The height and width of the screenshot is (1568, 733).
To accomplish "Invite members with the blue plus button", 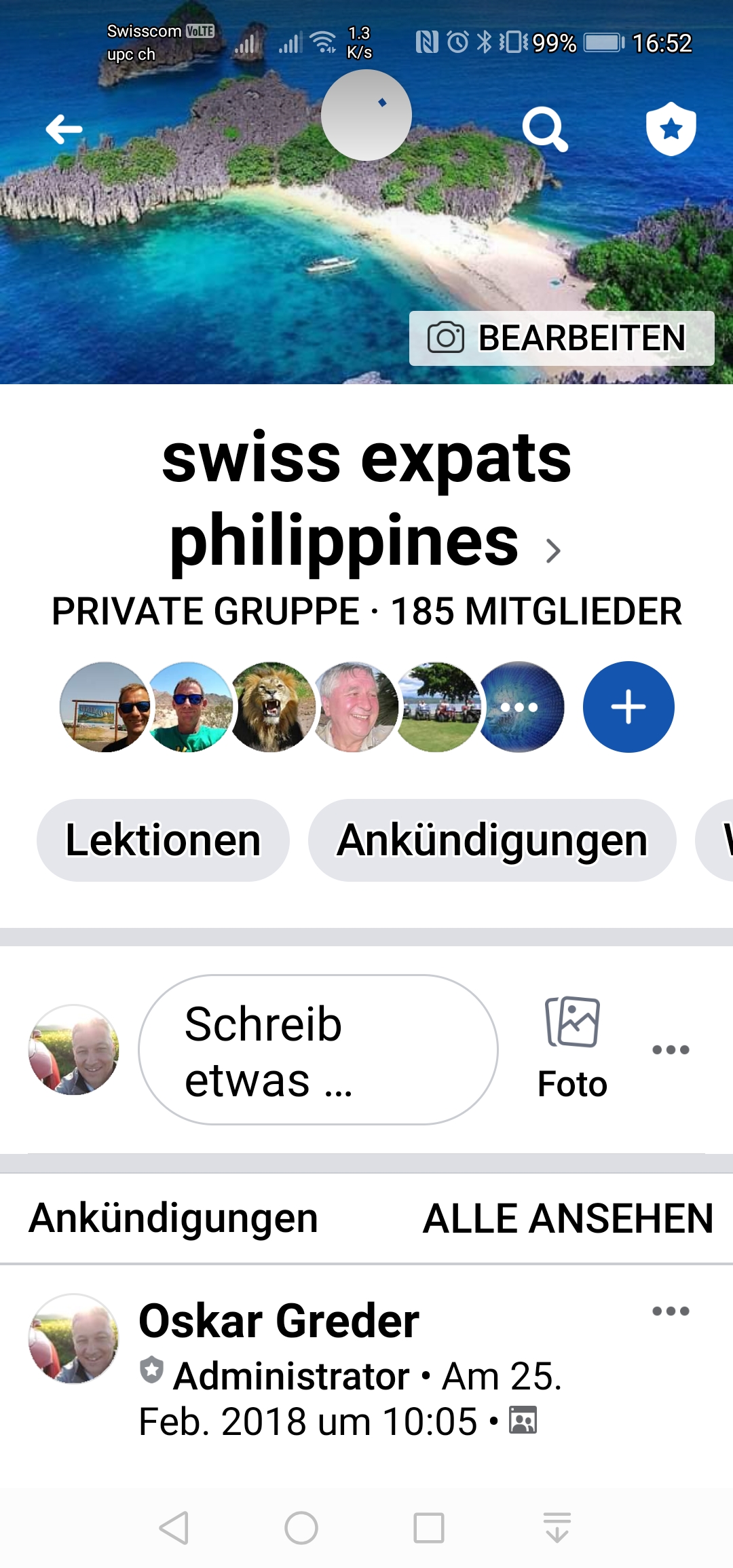I will 628,707.
